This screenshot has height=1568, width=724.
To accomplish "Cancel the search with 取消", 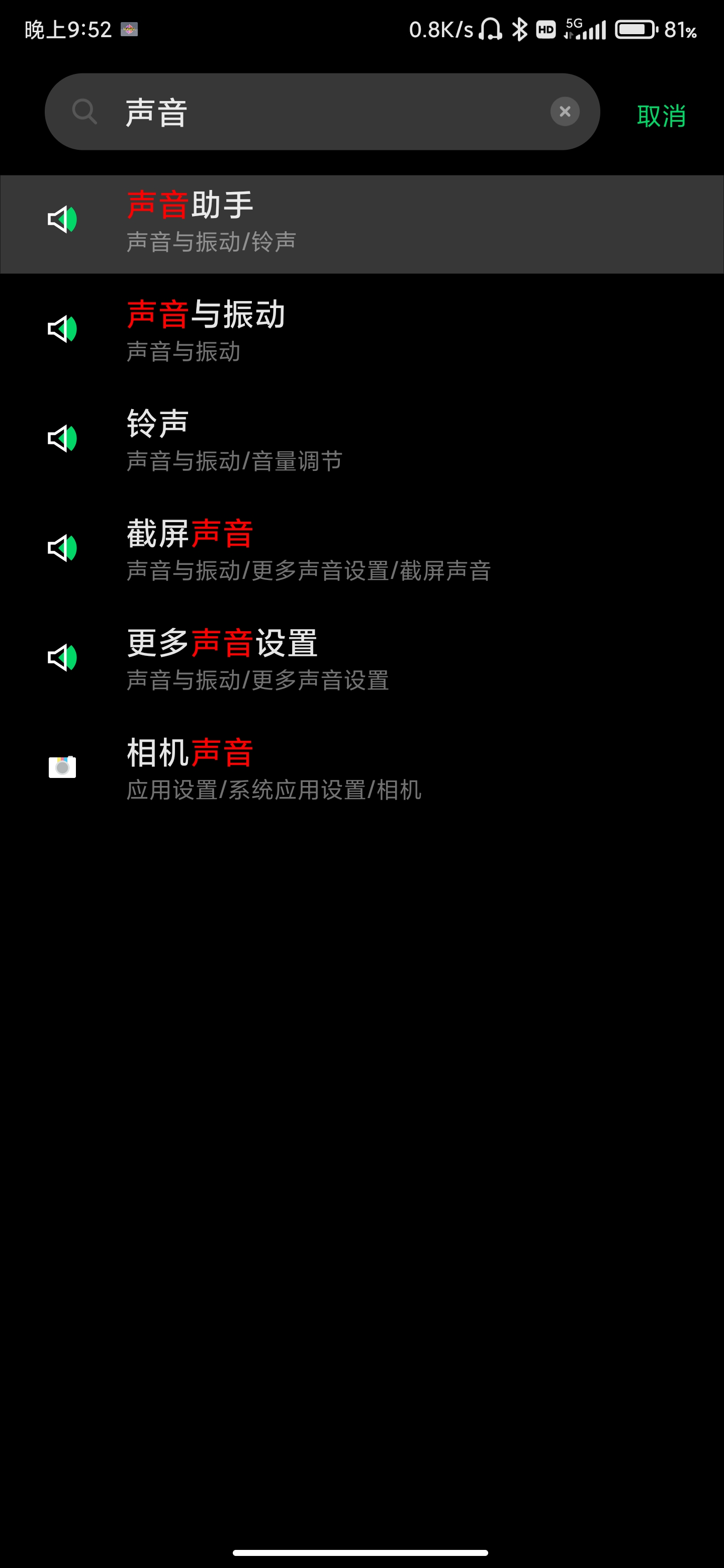I will coord(661,116).
